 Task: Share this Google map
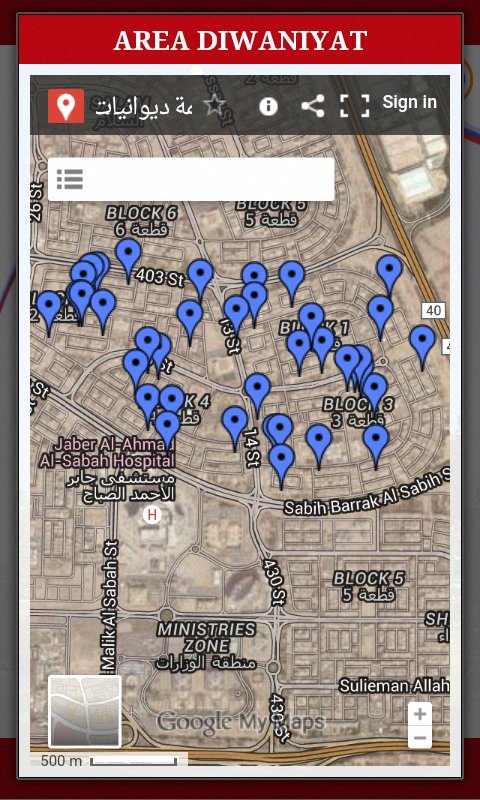(x=313, y=106)
